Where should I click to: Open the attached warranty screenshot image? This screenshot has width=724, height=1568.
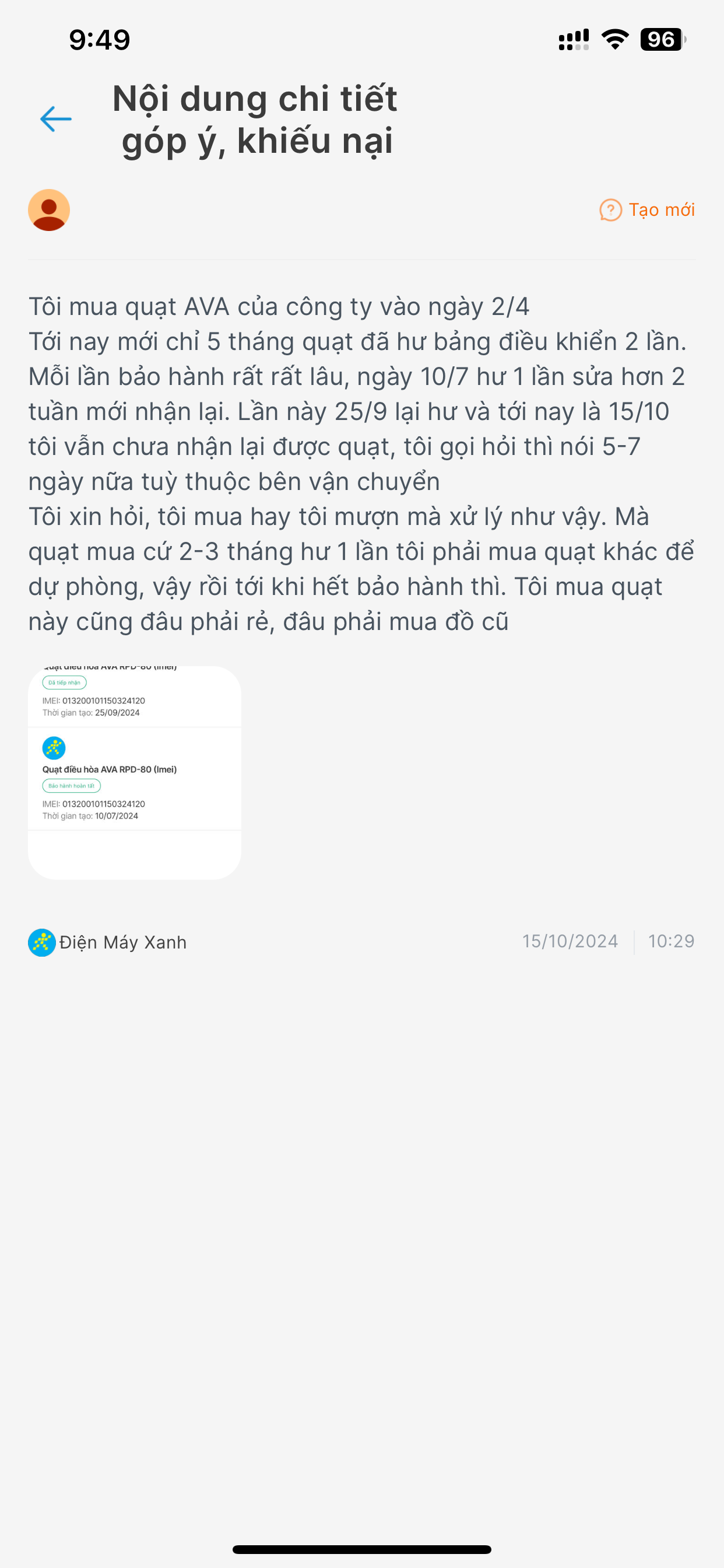[x=135, y=772]
